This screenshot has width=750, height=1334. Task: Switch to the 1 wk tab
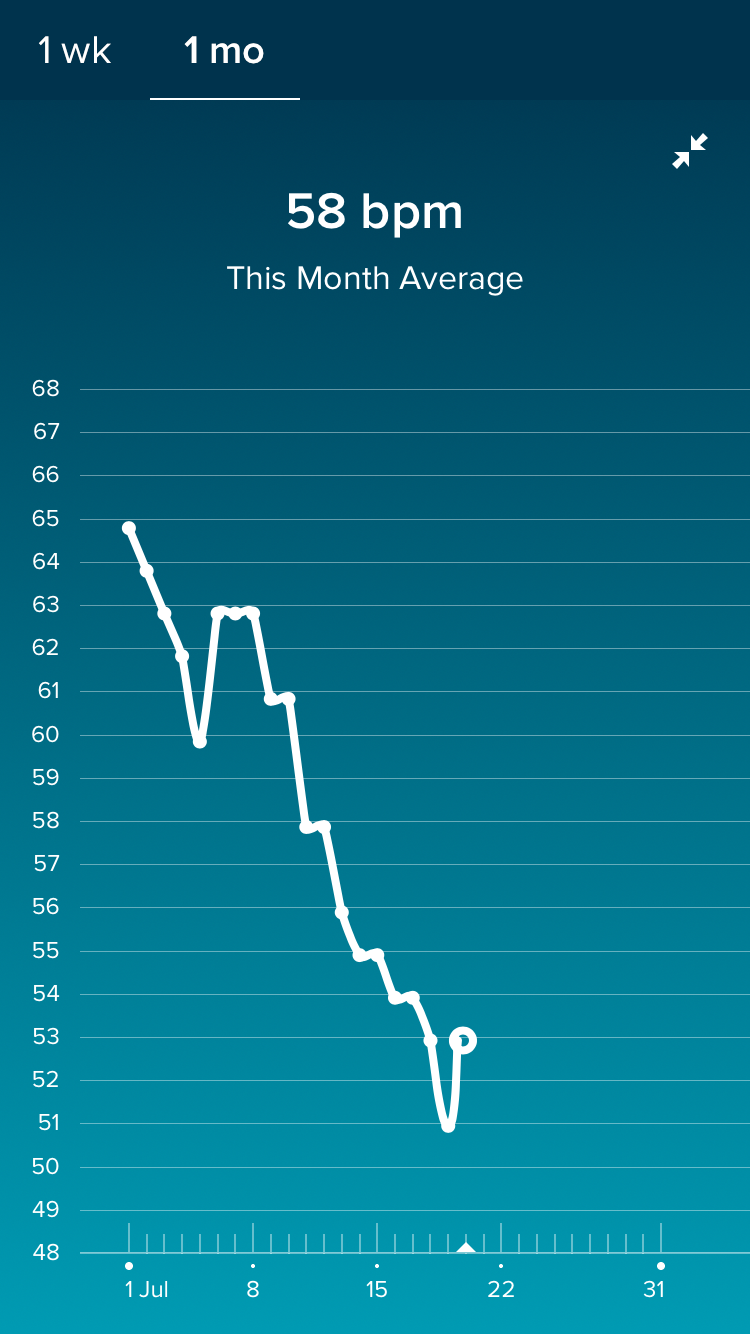click(75, 50)
